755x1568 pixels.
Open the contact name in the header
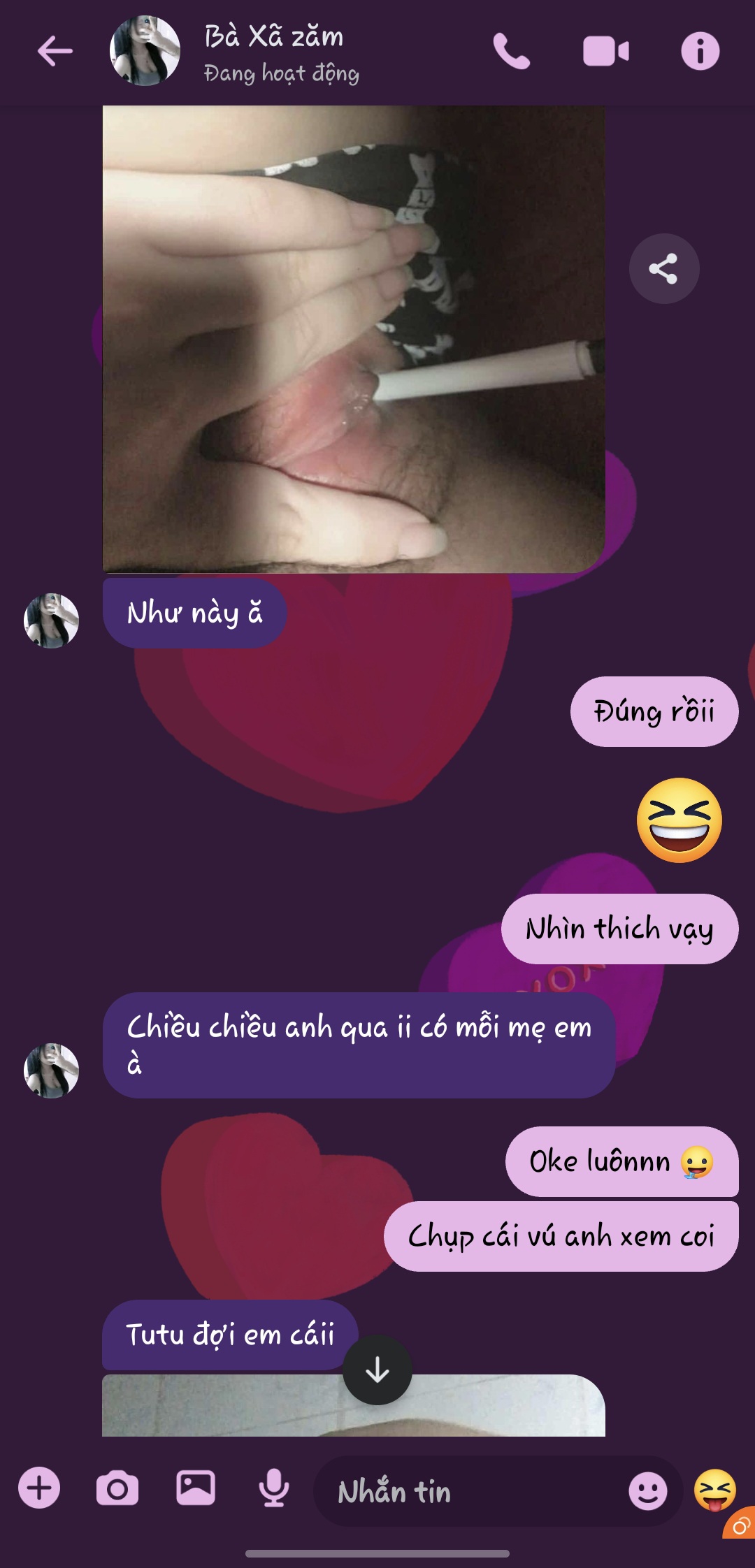[273, 37]
